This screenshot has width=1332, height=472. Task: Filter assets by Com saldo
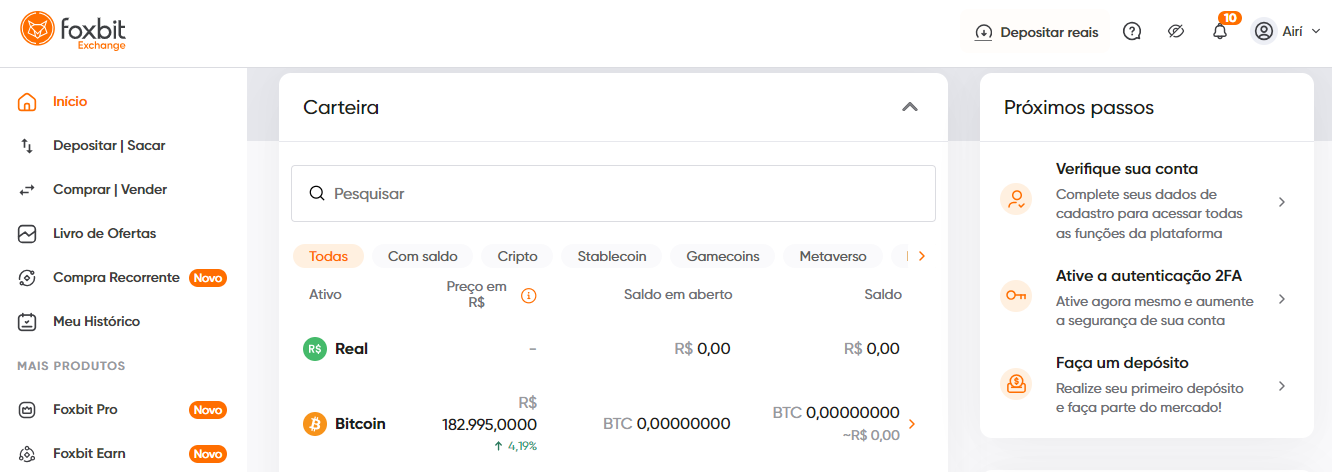[x=422, y=256]
